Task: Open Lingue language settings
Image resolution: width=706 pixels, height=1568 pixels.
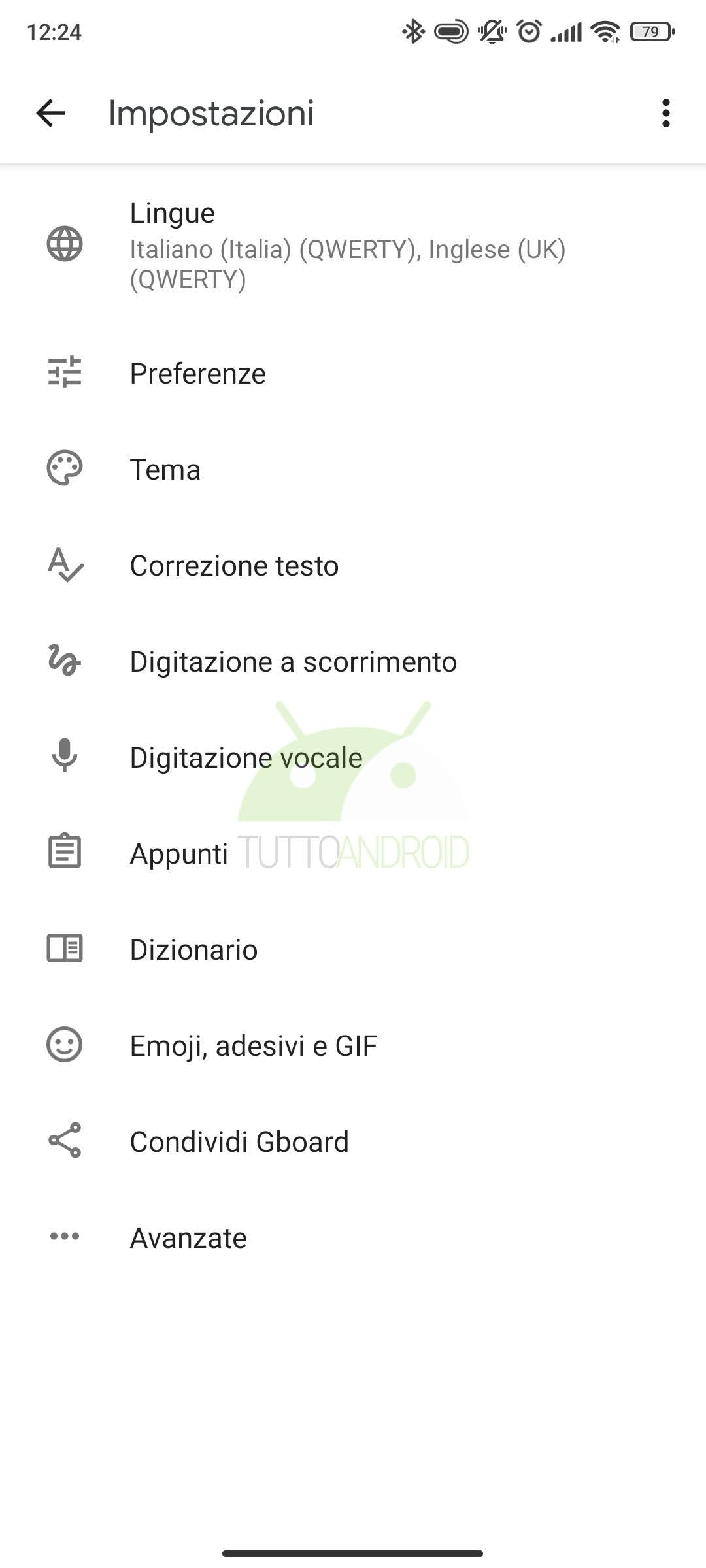Action: click(x=346, y=245)
